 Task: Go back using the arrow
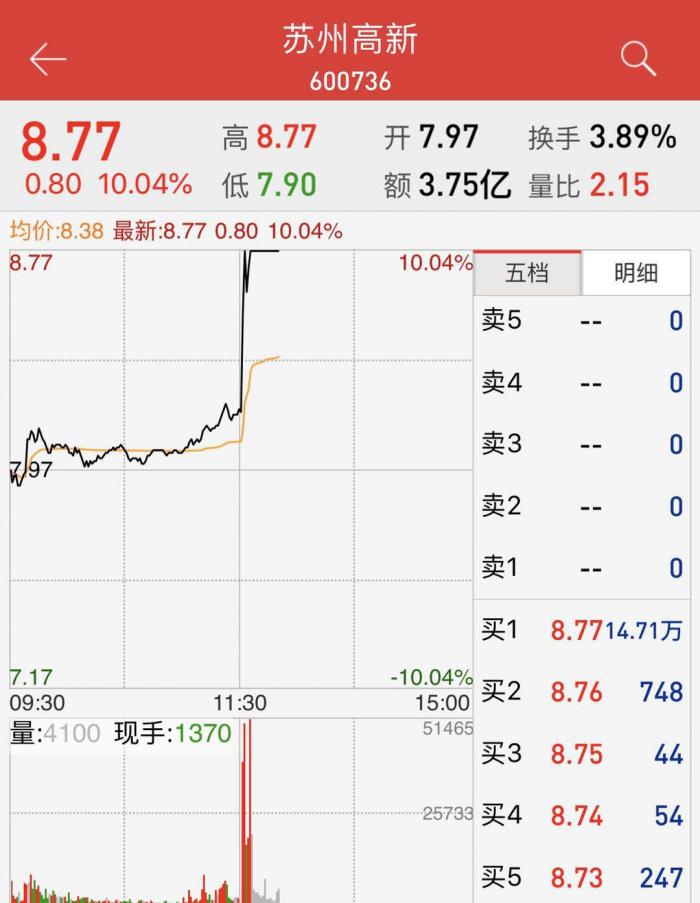[x=47, y=59]
